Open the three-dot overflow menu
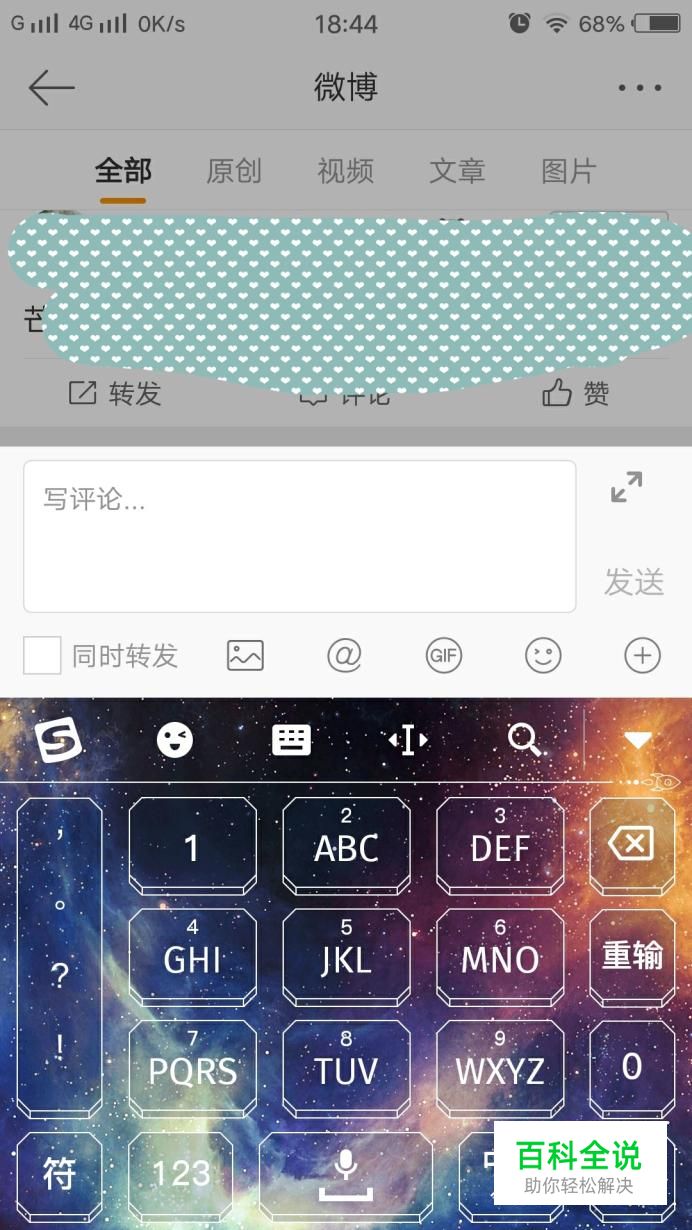 tap(640, 88)
